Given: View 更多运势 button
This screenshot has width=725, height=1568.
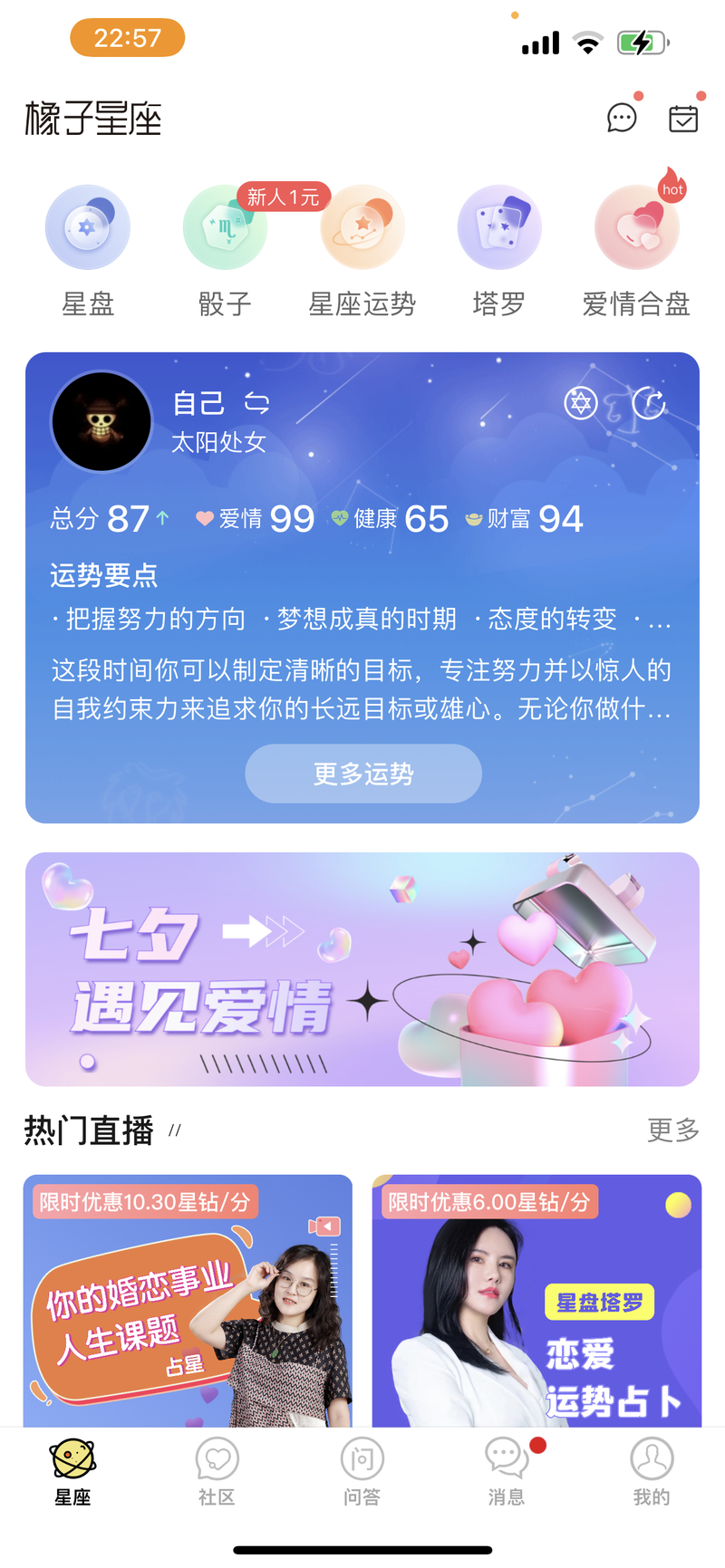Looking at the screenshot, I should tap(363, 774).
